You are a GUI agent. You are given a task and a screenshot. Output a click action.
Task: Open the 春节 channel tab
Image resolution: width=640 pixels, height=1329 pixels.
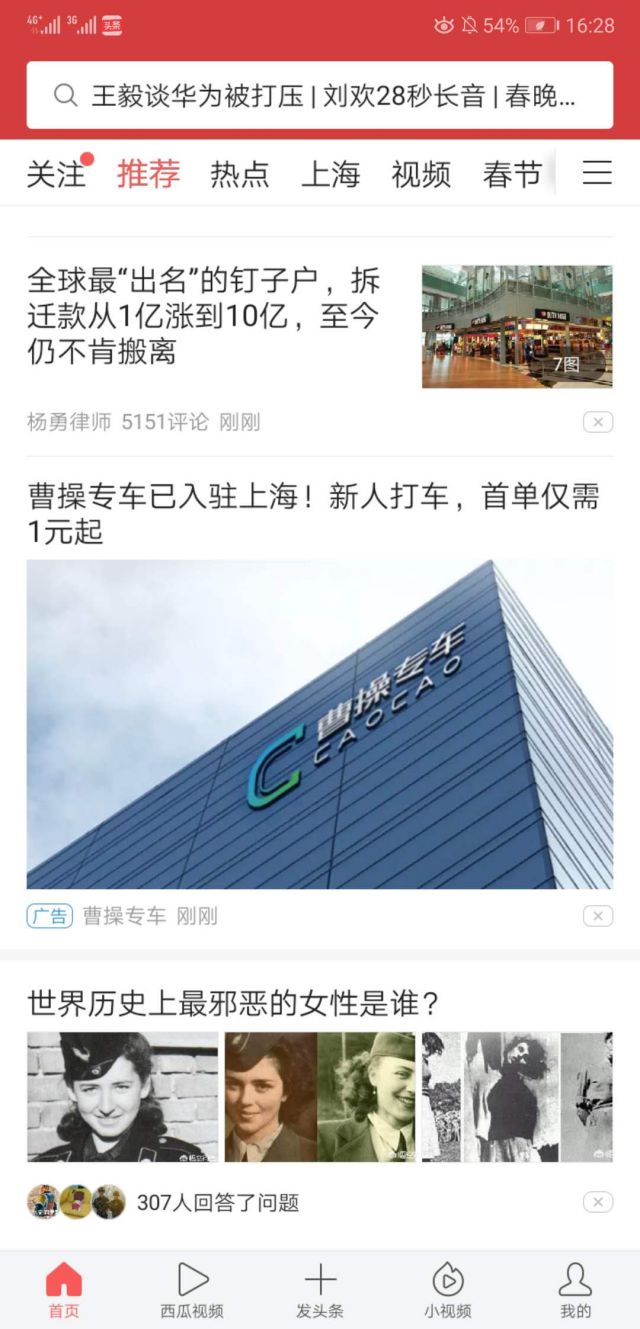click(511, 174)
